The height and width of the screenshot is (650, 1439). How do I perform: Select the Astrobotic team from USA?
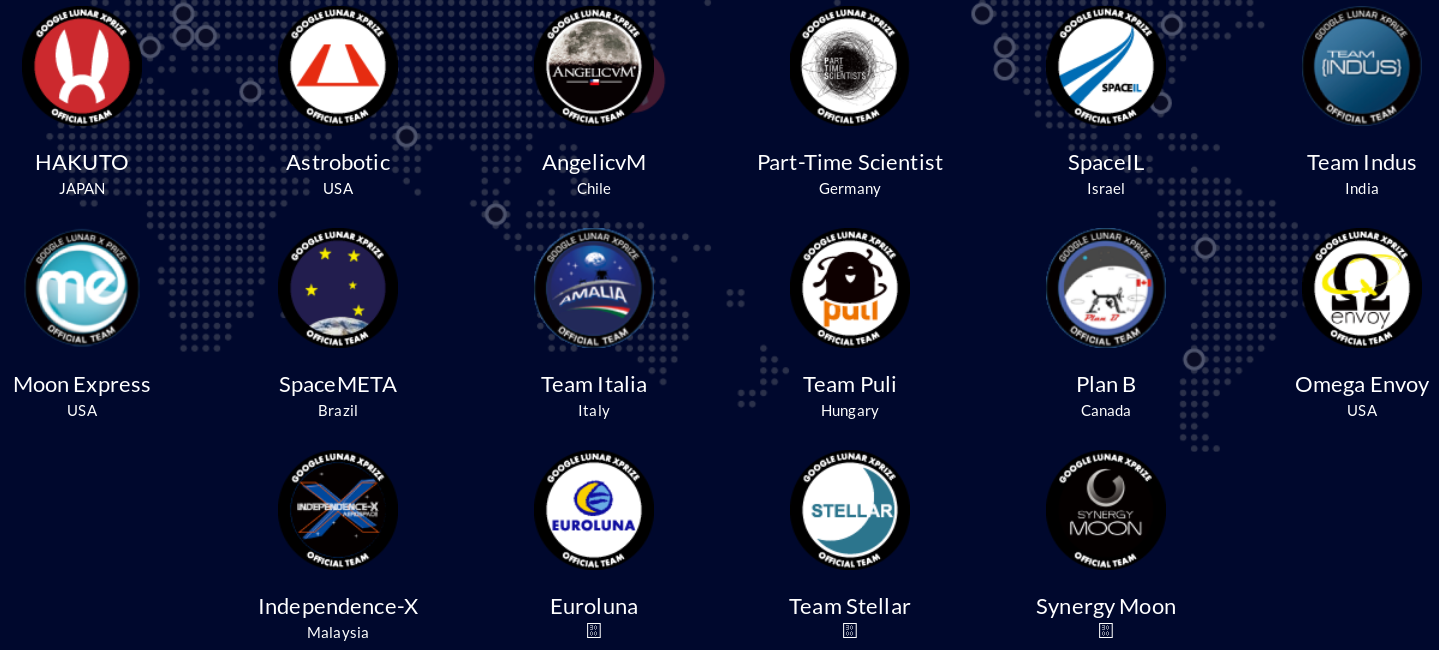338,68
